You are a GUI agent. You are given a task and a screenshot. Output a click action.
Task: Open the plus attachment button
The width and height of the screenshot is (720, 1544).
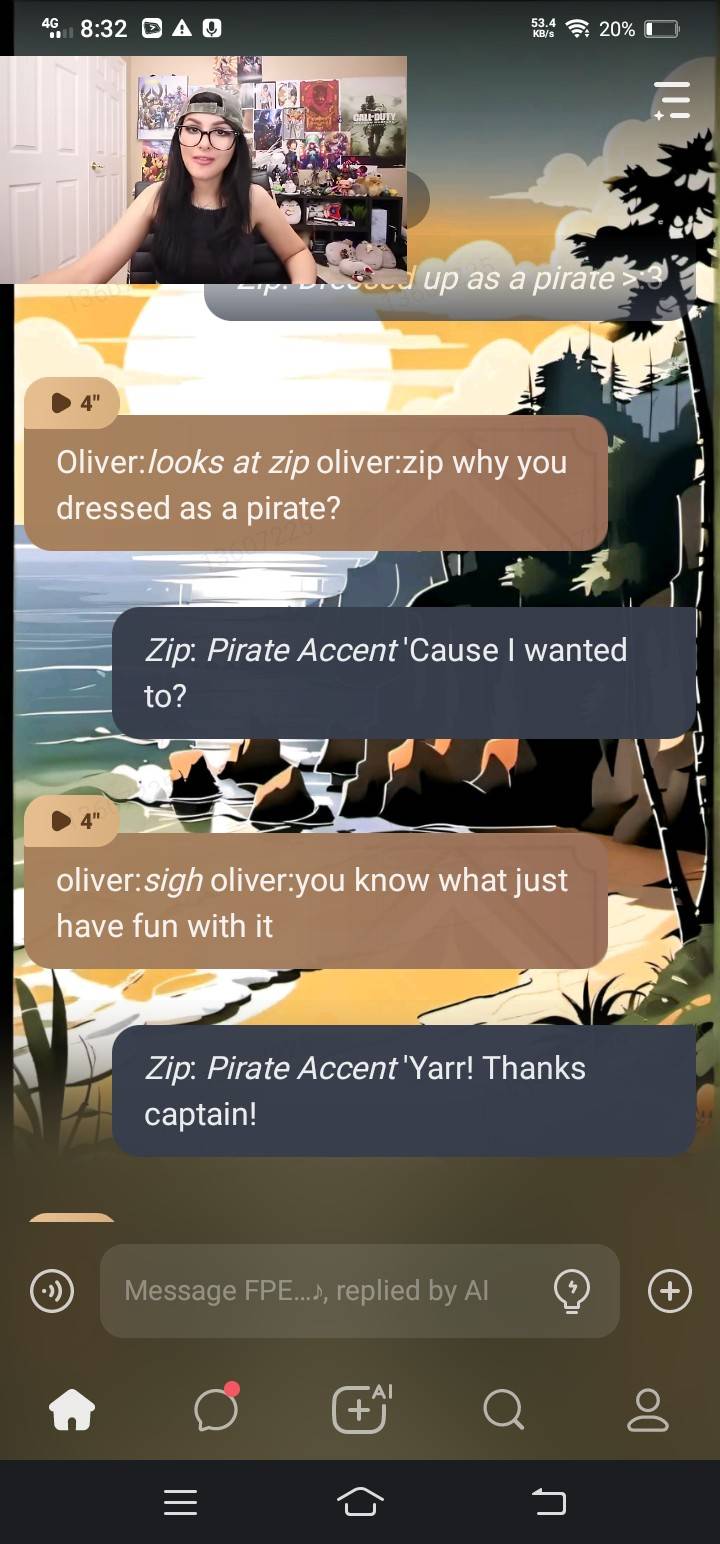click(x=669, y=1291)
